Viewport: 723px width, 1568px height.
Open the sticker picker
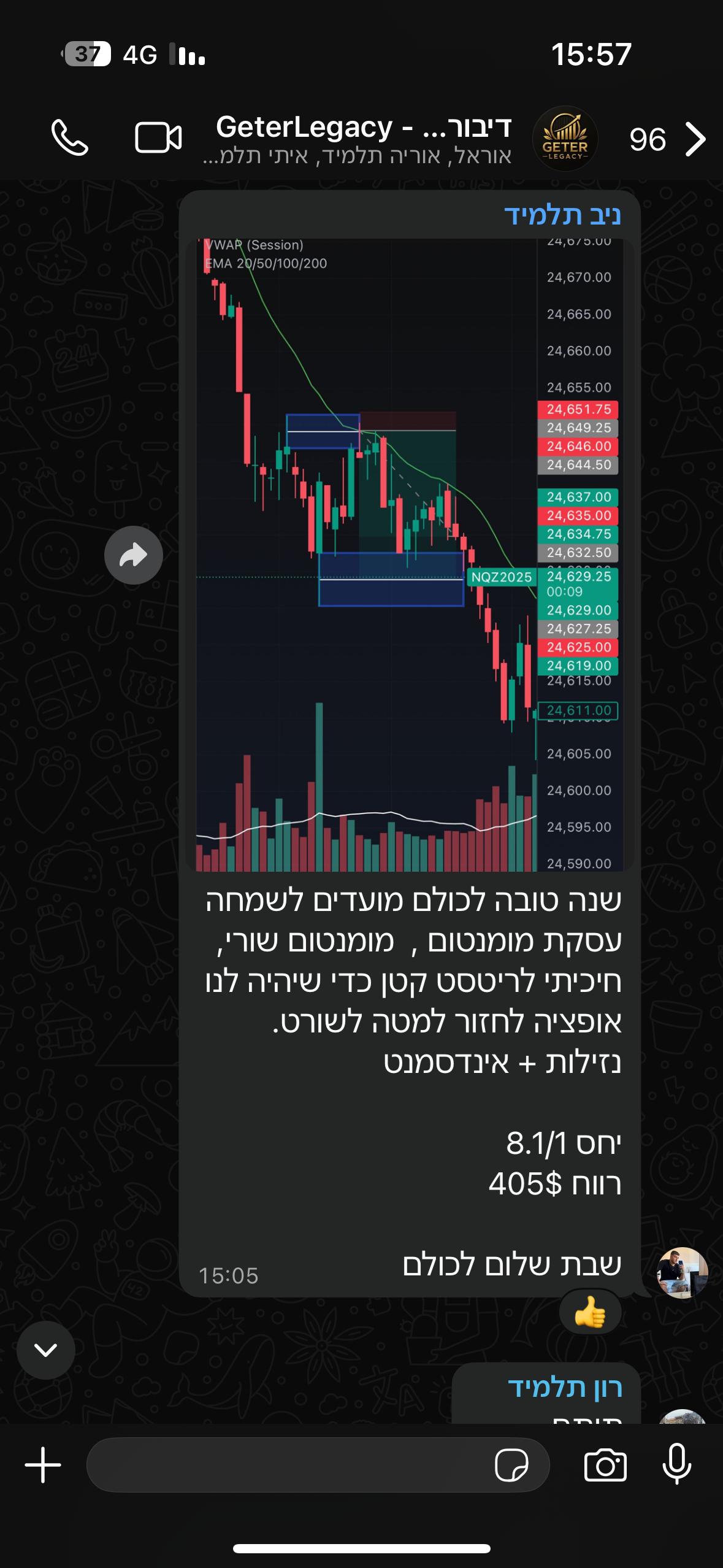tap(511, 1465)
